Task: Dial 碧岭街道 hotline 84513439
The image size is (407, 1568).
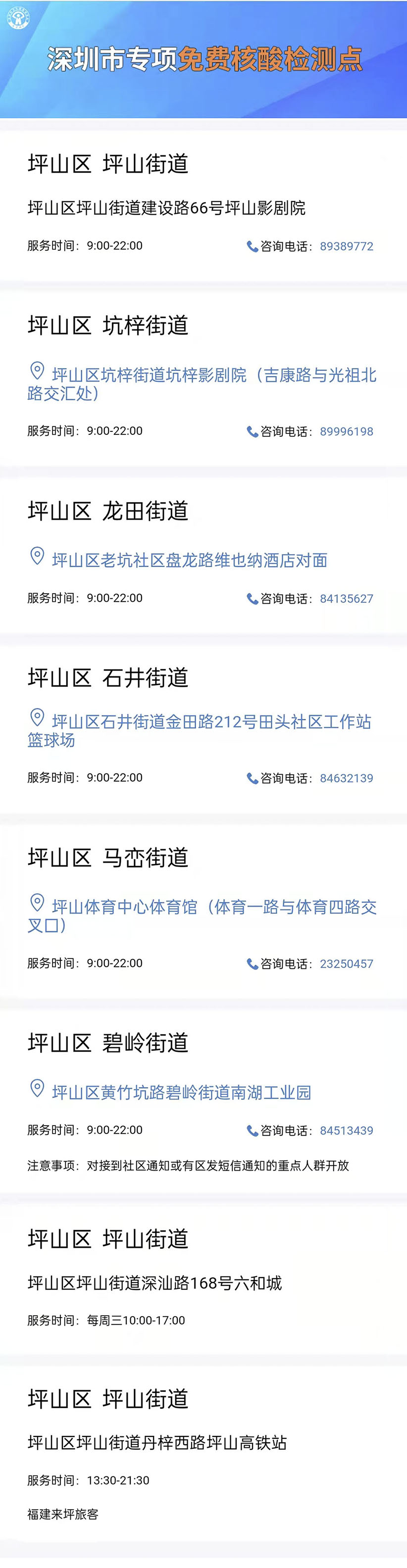Action: point(346,1131)
